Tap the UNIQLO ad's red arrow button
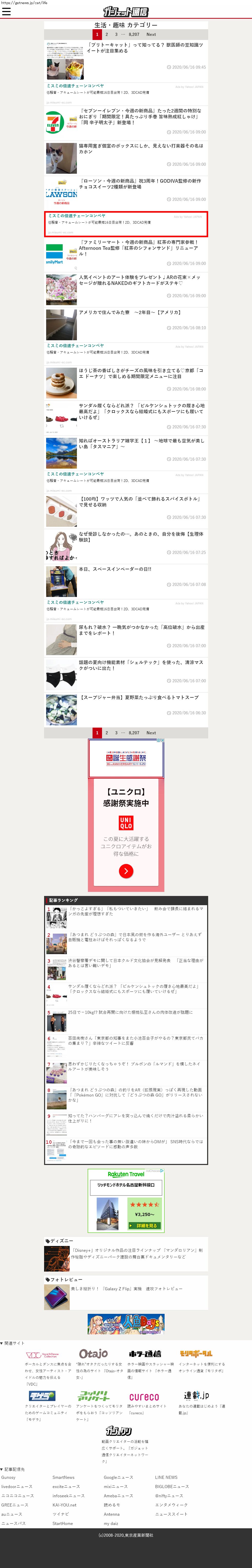This screenshot has height=1568, width=252. pyautogui.click(x=126, y=871)
